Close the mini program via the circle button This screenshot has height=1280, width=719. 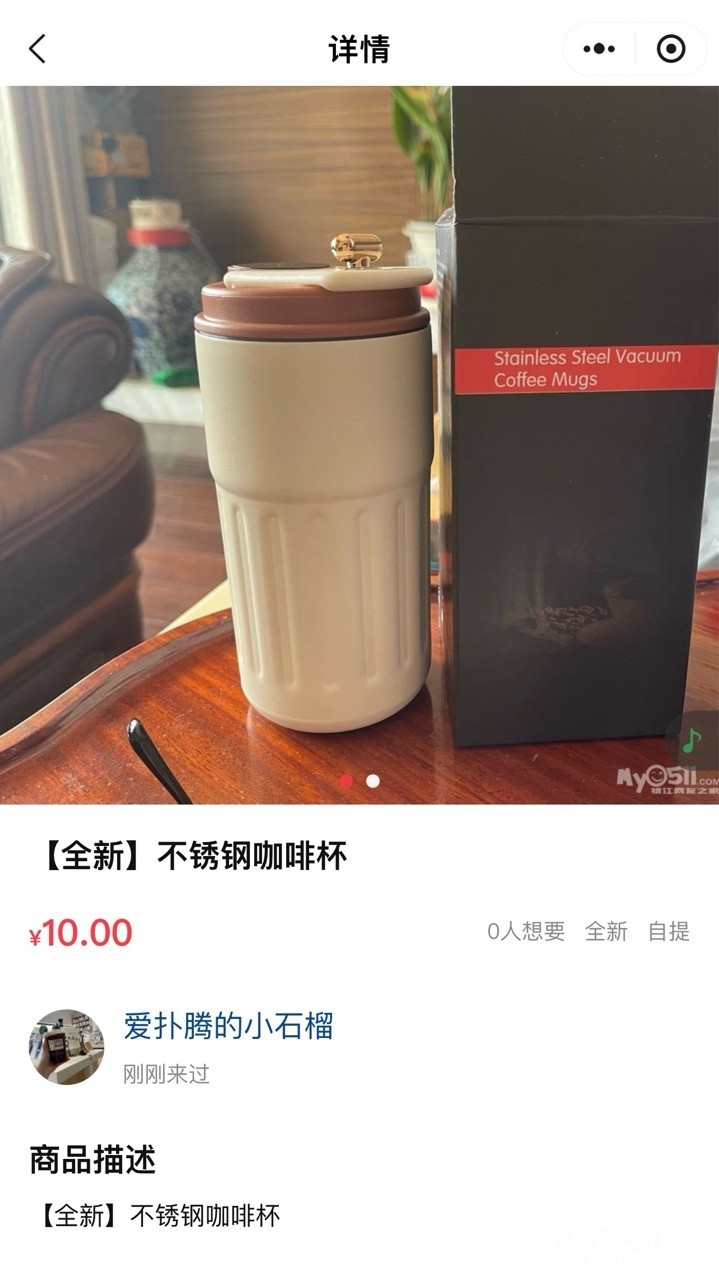click(x=670, y=49)
